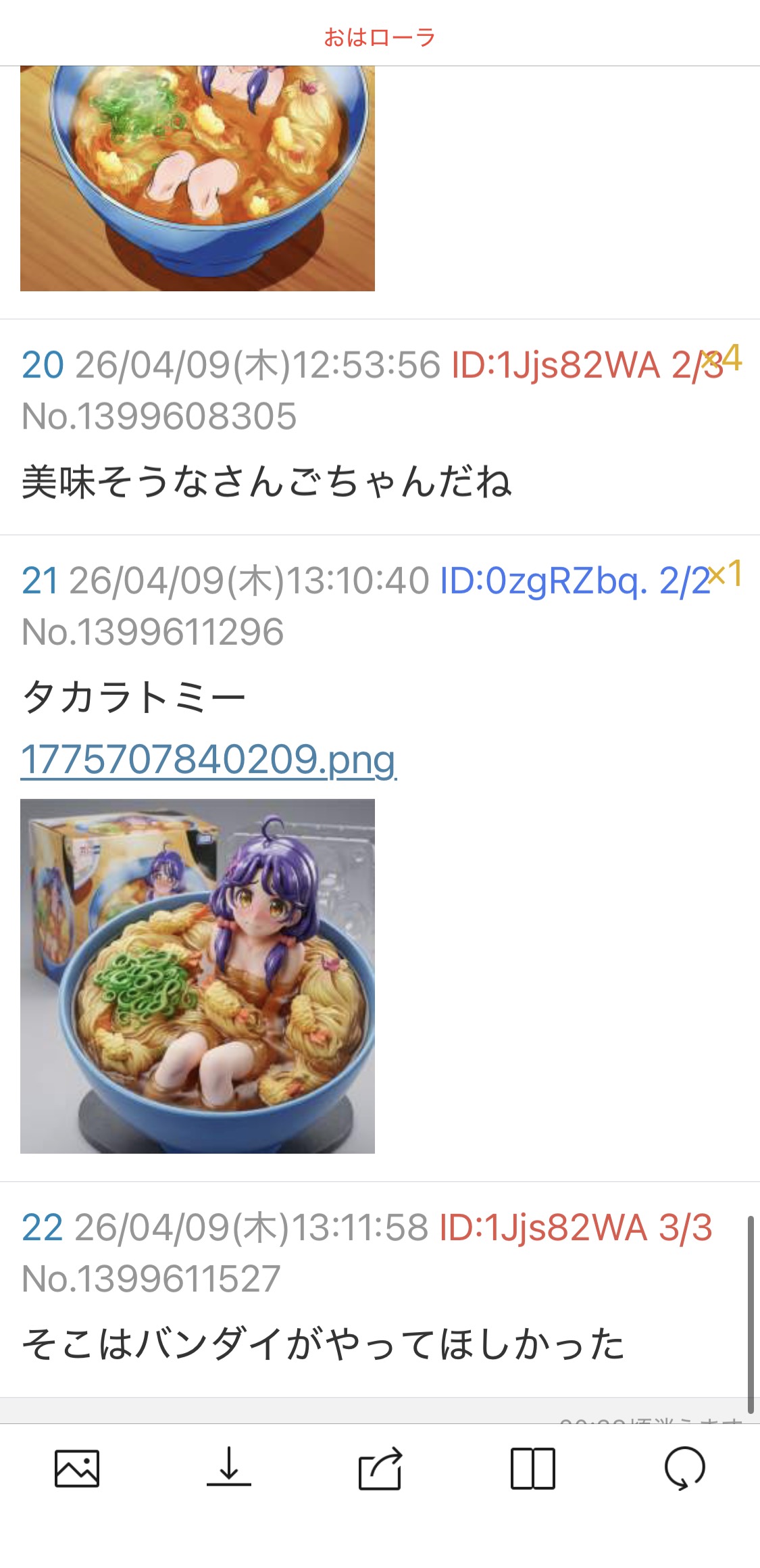The width and height of the screenshot is (760, 1568).
Task: Tap the ×1 reply count on post 21
Action: pos(727,573)
